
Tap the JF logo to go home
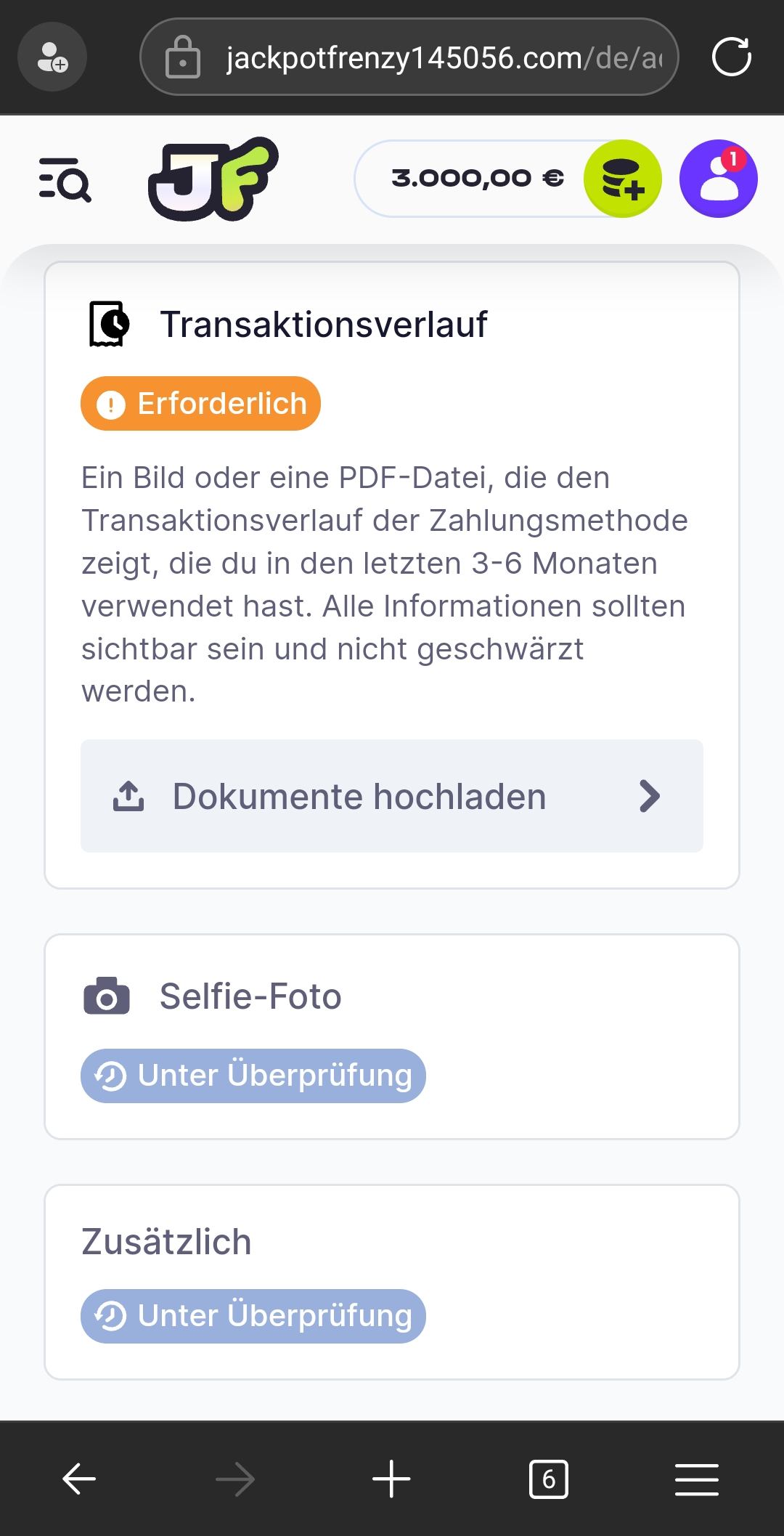213,179
